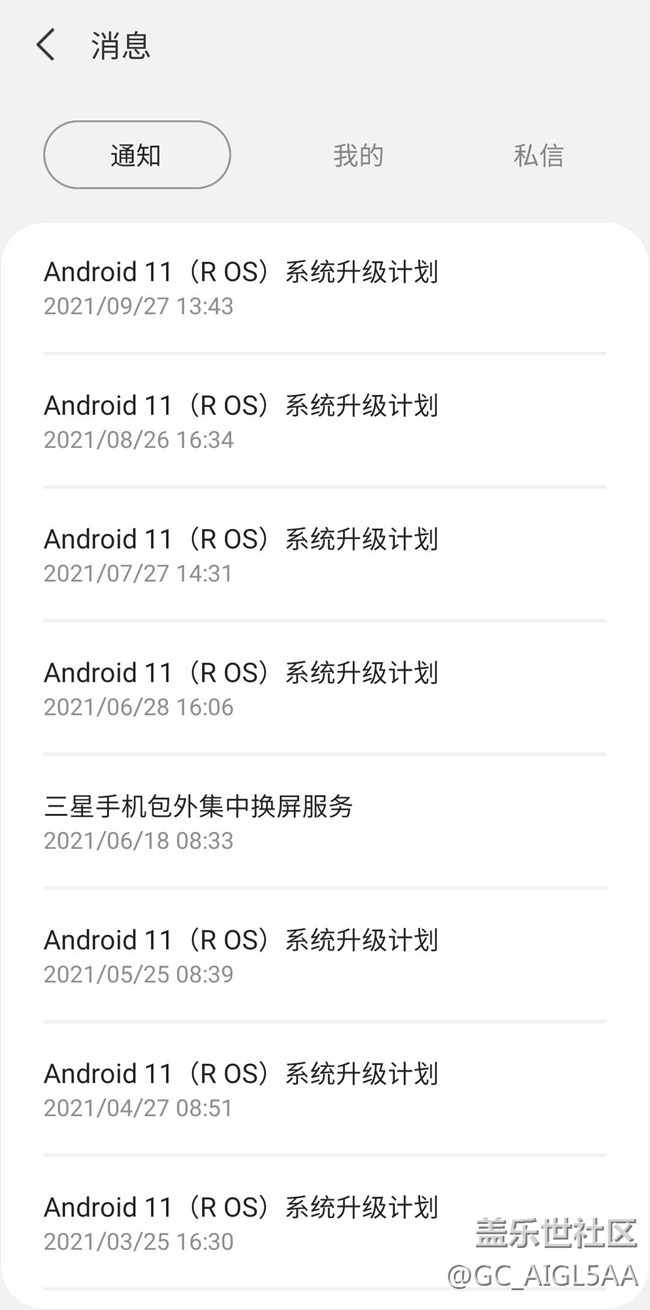Open the Android 11 notice dated 2021/05/25
The height and width of the screenshot is (1310, 650).
click(240, 956)
